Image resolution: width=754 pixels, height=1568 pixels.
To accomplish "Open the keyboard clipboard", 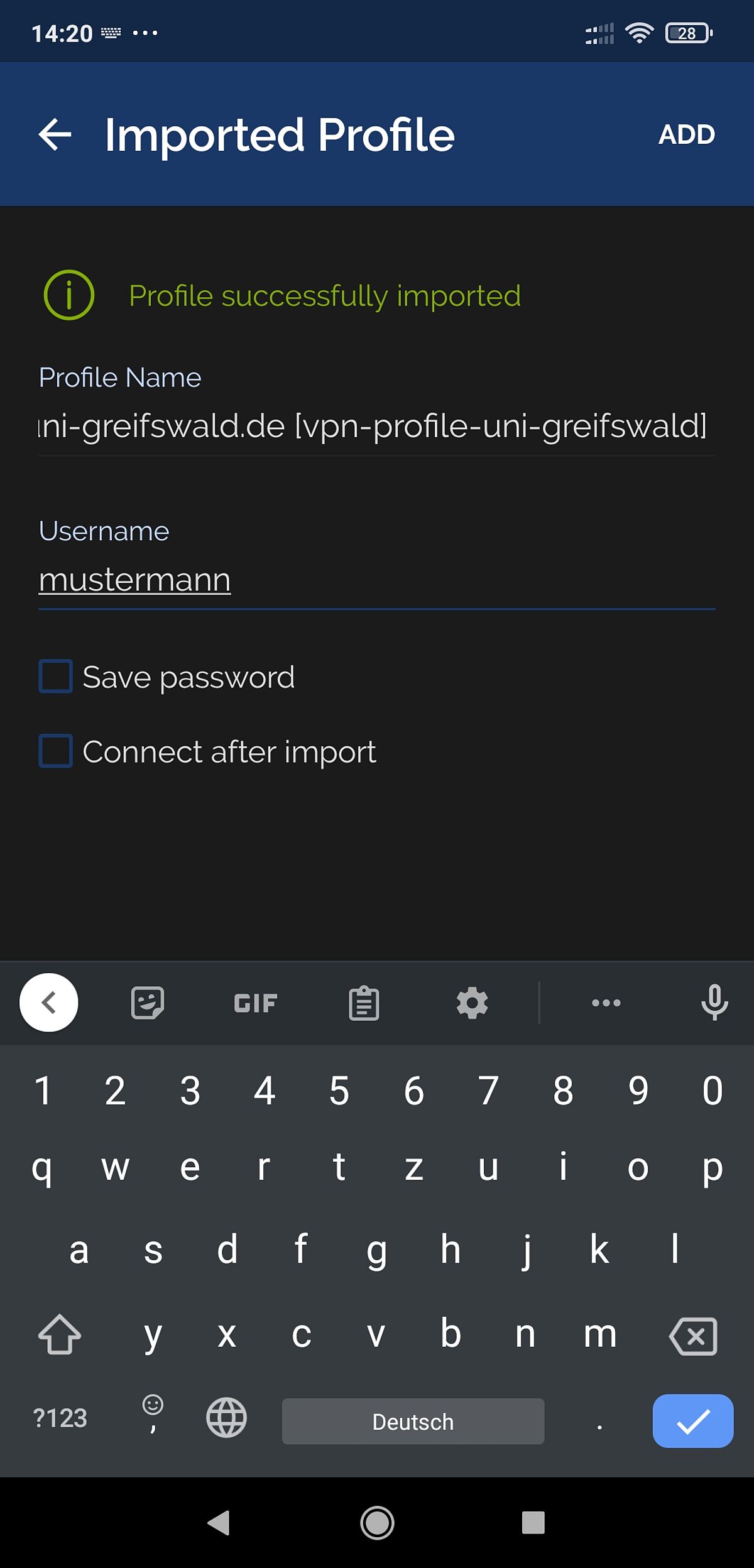I will pyautogui.click(x=364, y=1003).
